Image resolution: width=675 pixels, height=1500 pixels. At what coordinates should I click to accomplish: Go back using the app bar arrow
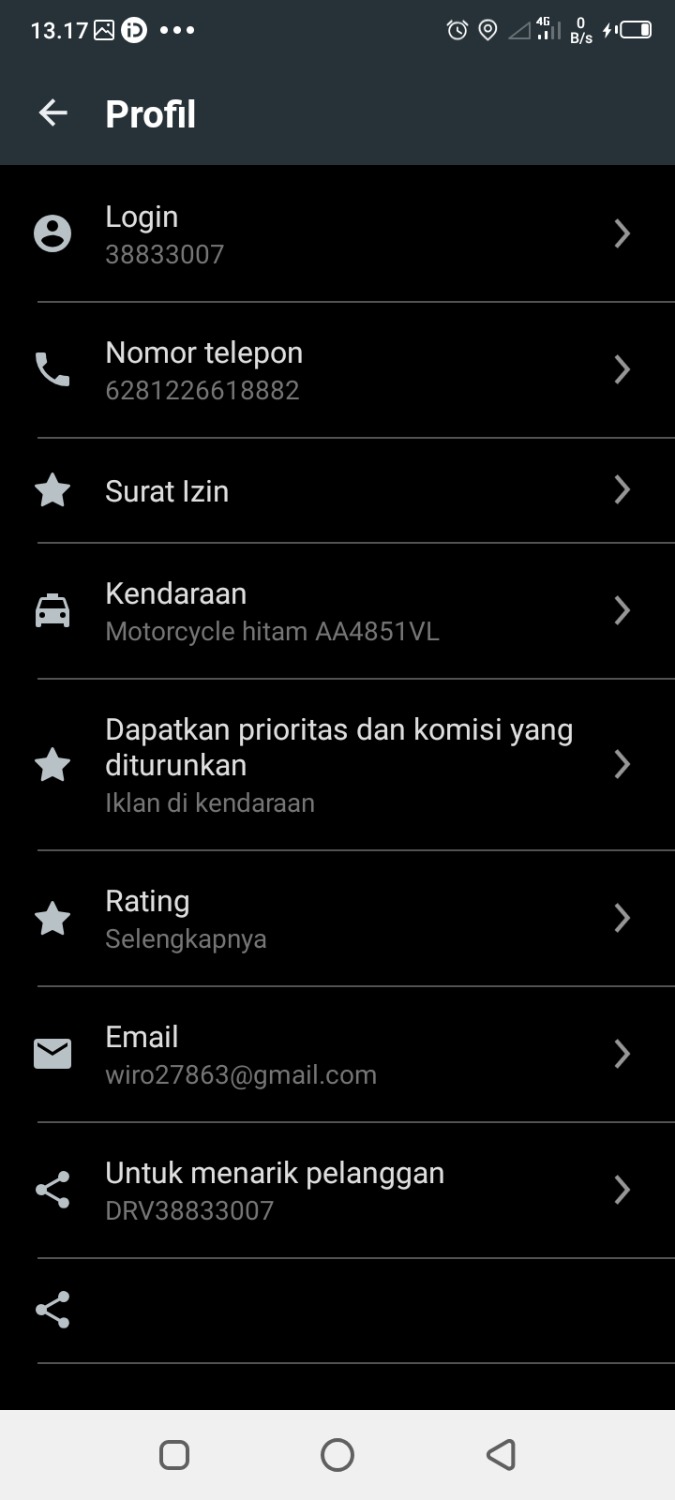point(53,114)
